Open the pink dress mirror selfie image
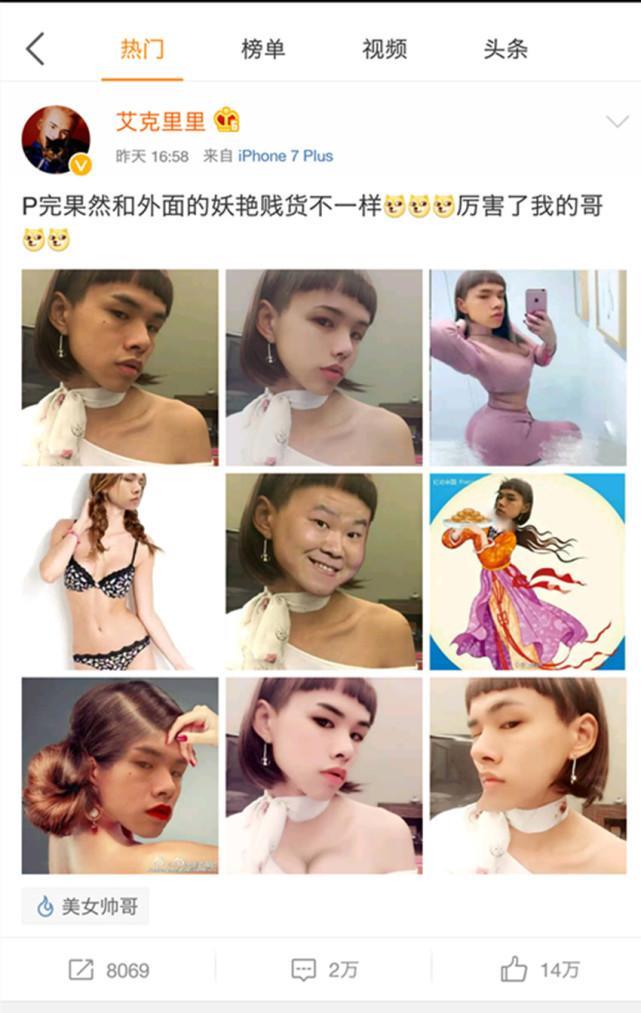This screenshot has width=641, height=1013. point(527,367)
